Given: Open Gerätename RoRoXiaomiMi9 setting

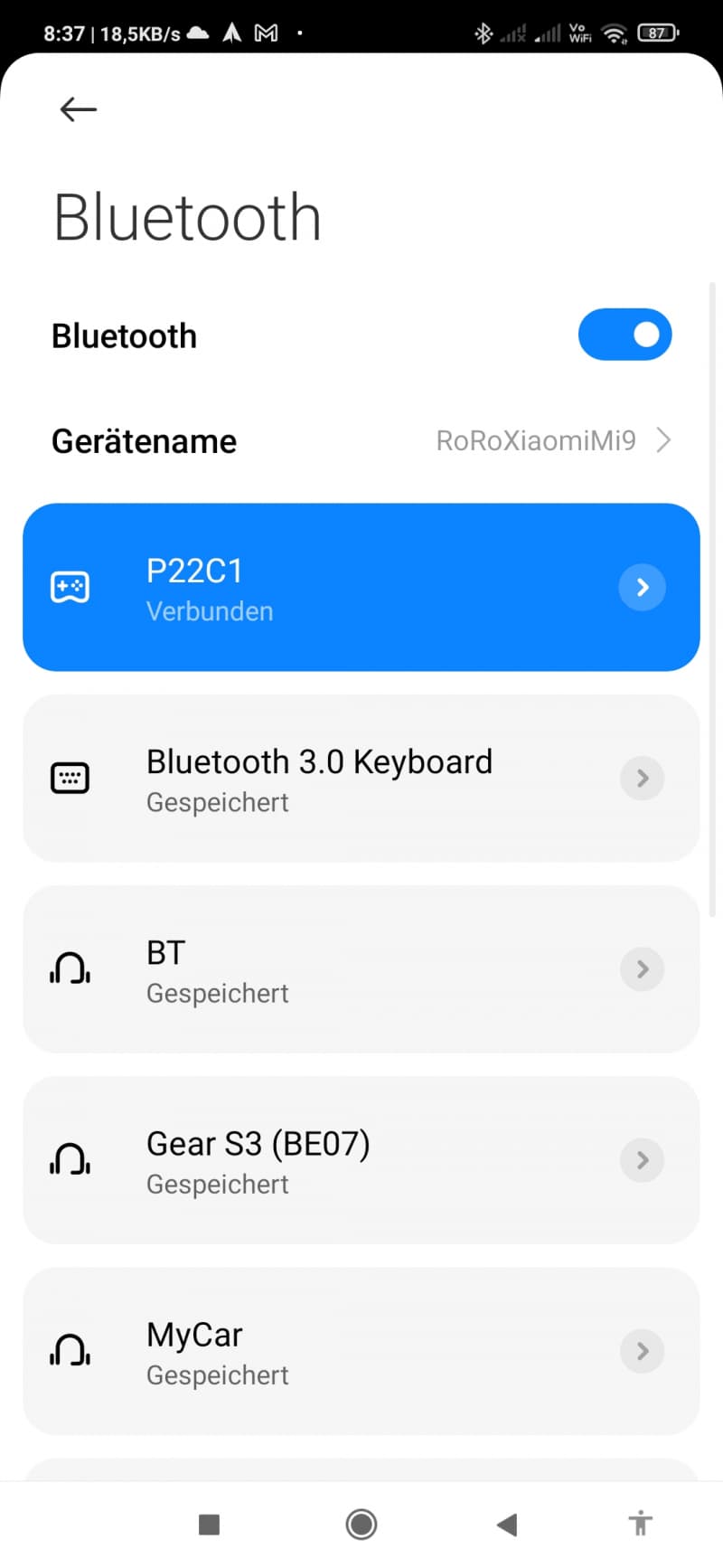Looking at the screenshot, I should [361, 440].
